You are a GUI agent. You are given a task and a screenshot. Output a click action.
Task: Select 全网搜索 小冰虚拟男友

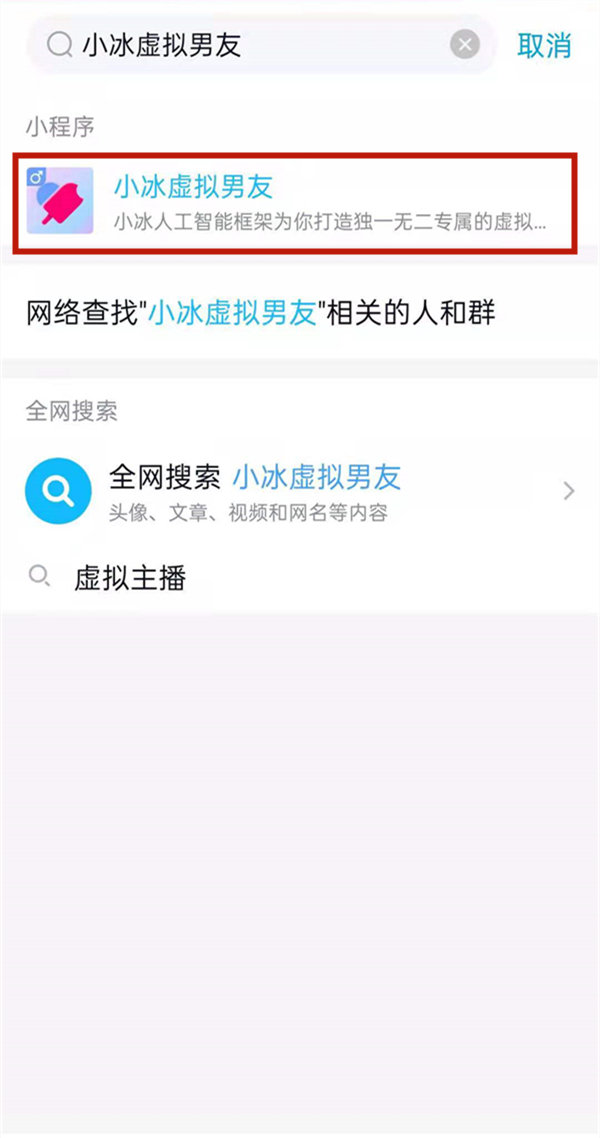coord(300,490)
